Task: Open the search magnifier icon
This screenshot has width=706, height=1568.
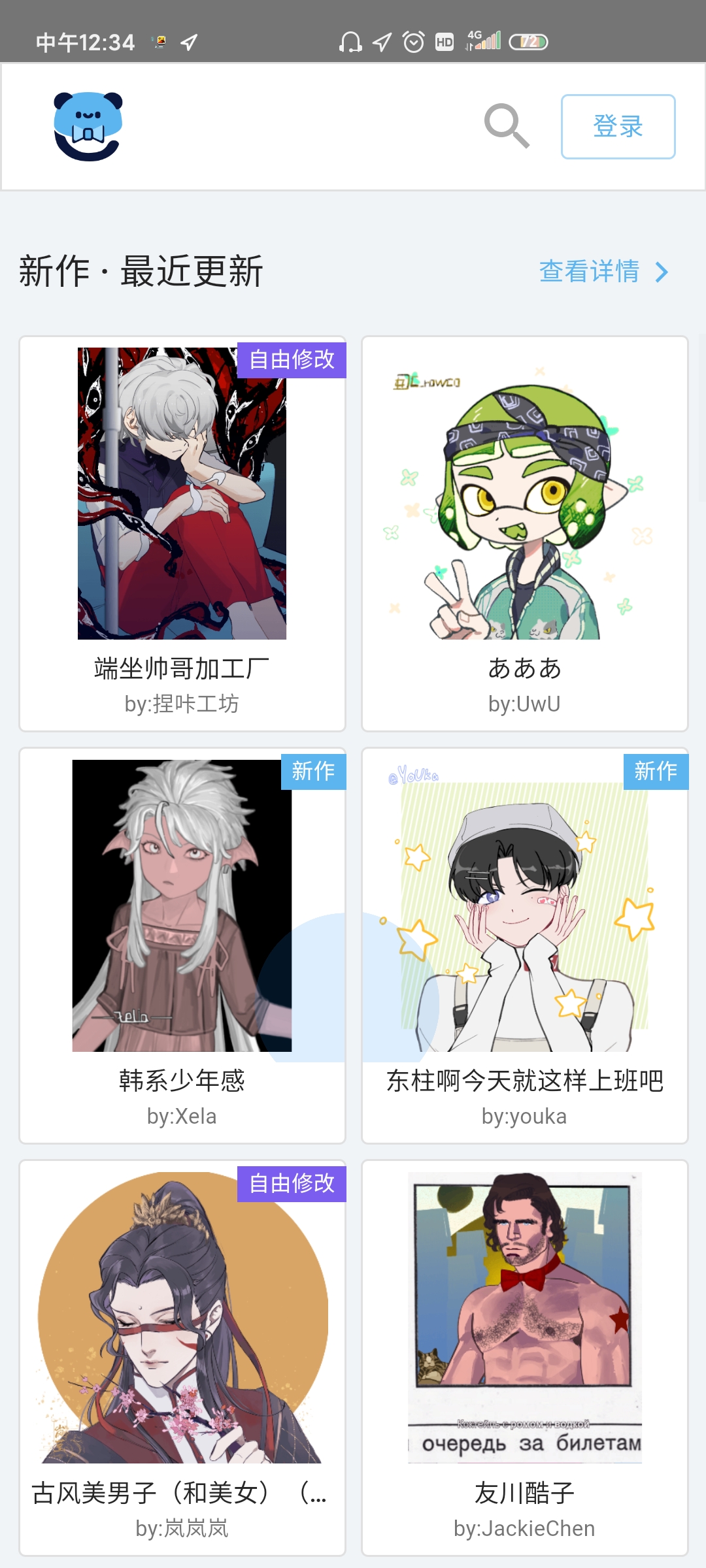Action: 507,125
